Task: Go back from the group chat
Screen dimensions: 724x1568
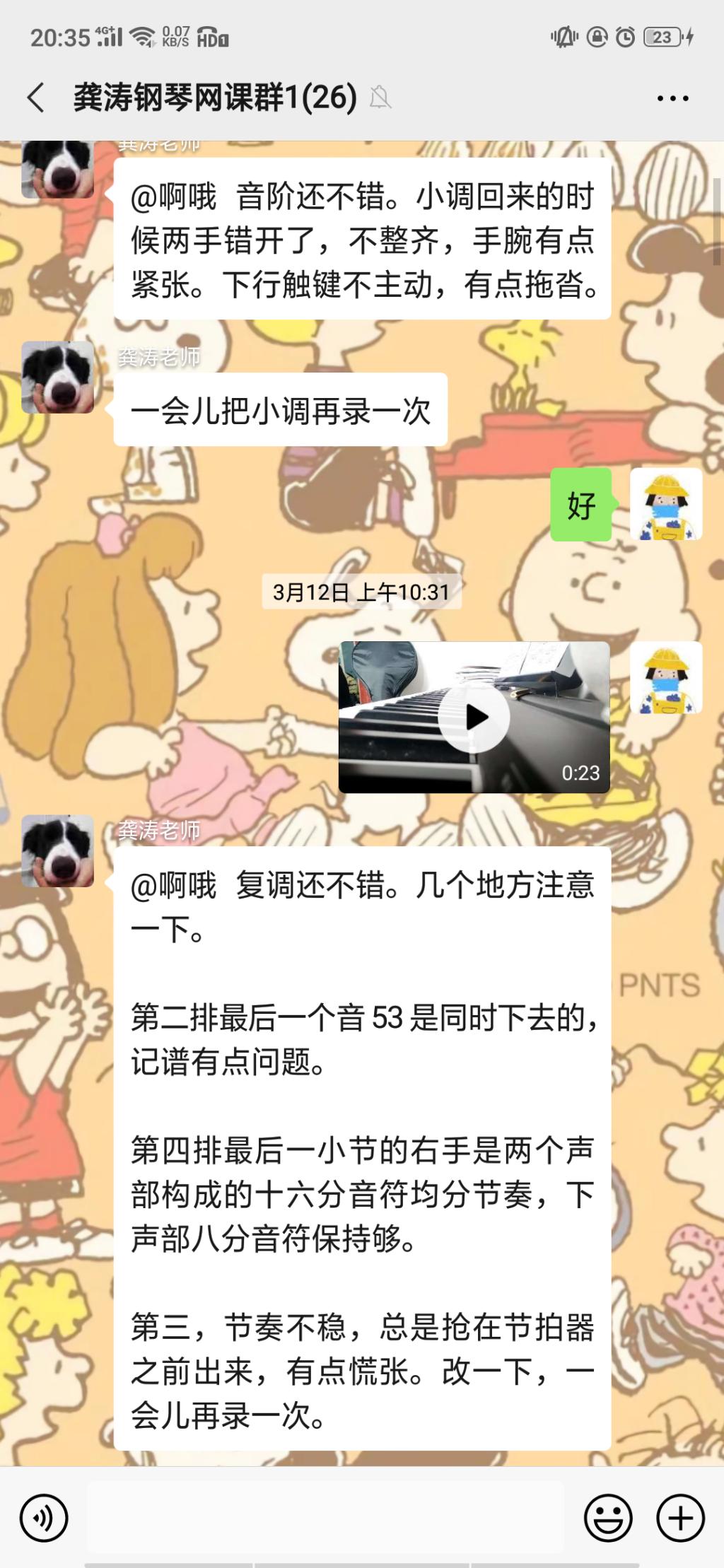Action: coord(36,98)
